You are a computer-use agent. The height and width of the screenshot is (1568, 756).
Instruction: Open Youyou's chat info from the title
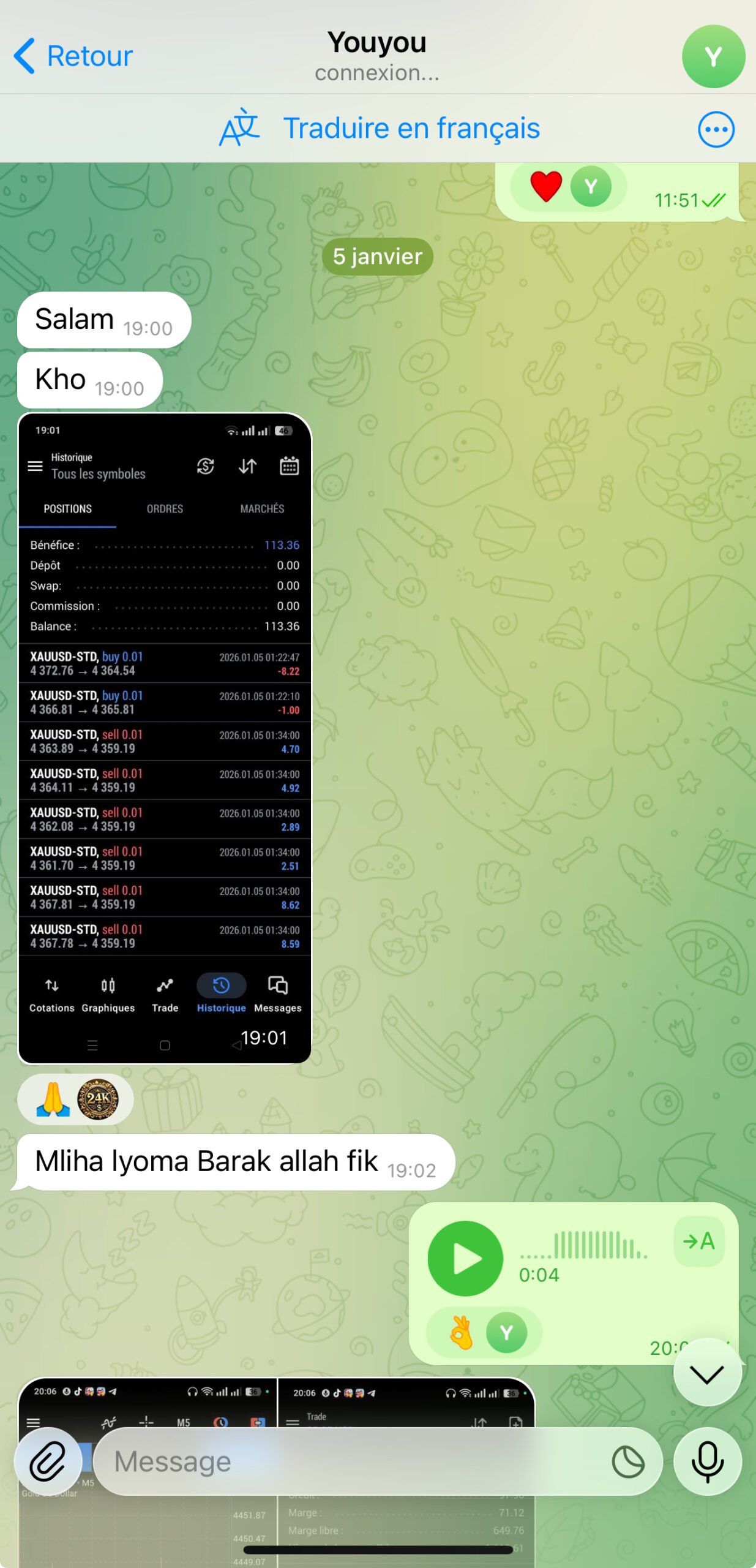(377, 55)
